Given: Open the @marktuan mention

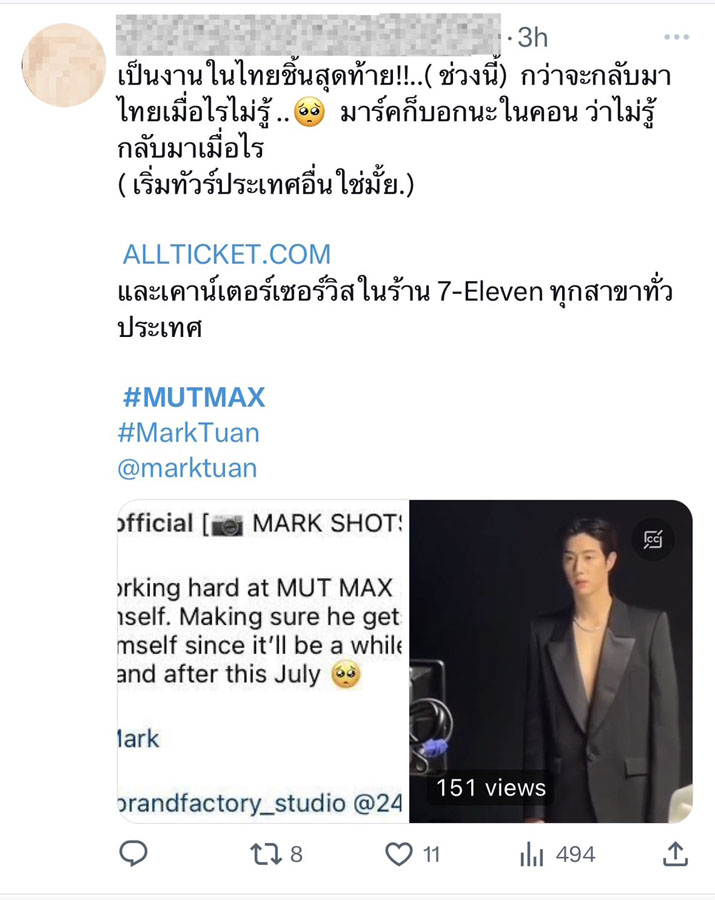Looking at the screenshot, I should (187, 467).
